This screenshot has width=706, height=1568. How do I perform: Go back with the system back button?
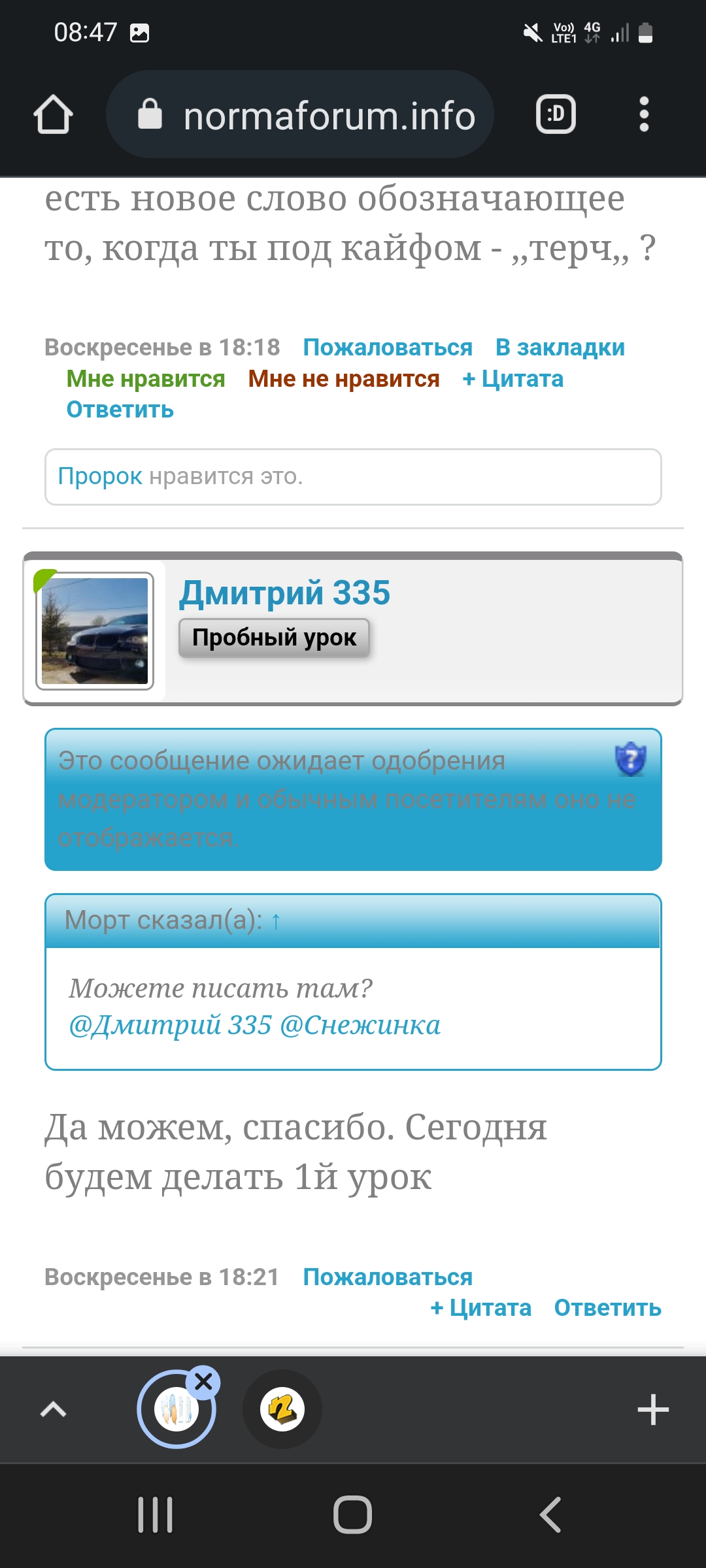click(550, 1514)
